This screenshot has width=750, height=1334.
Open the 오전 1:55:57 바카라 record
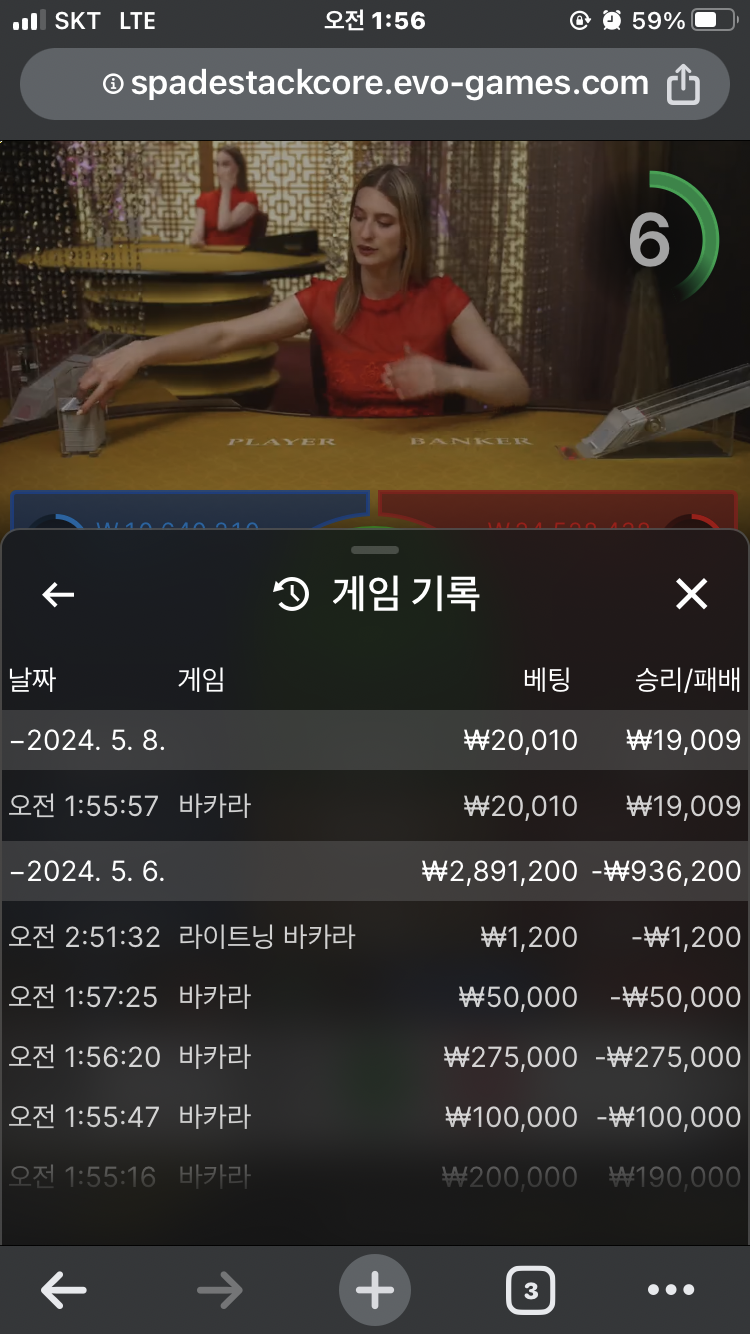(x=374, y=806)
